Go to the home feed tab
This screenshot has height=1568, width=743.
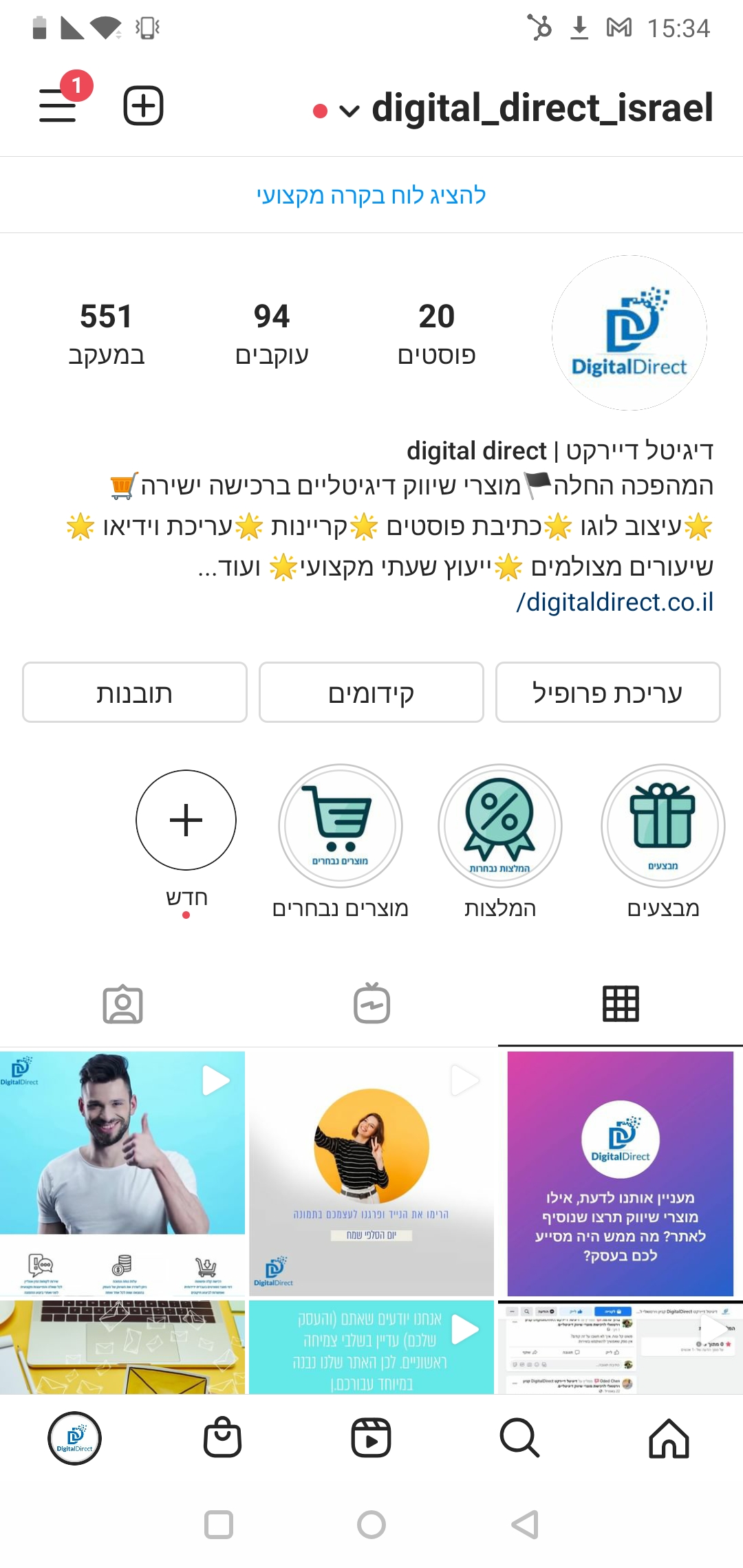click(x=669, y=1438)
